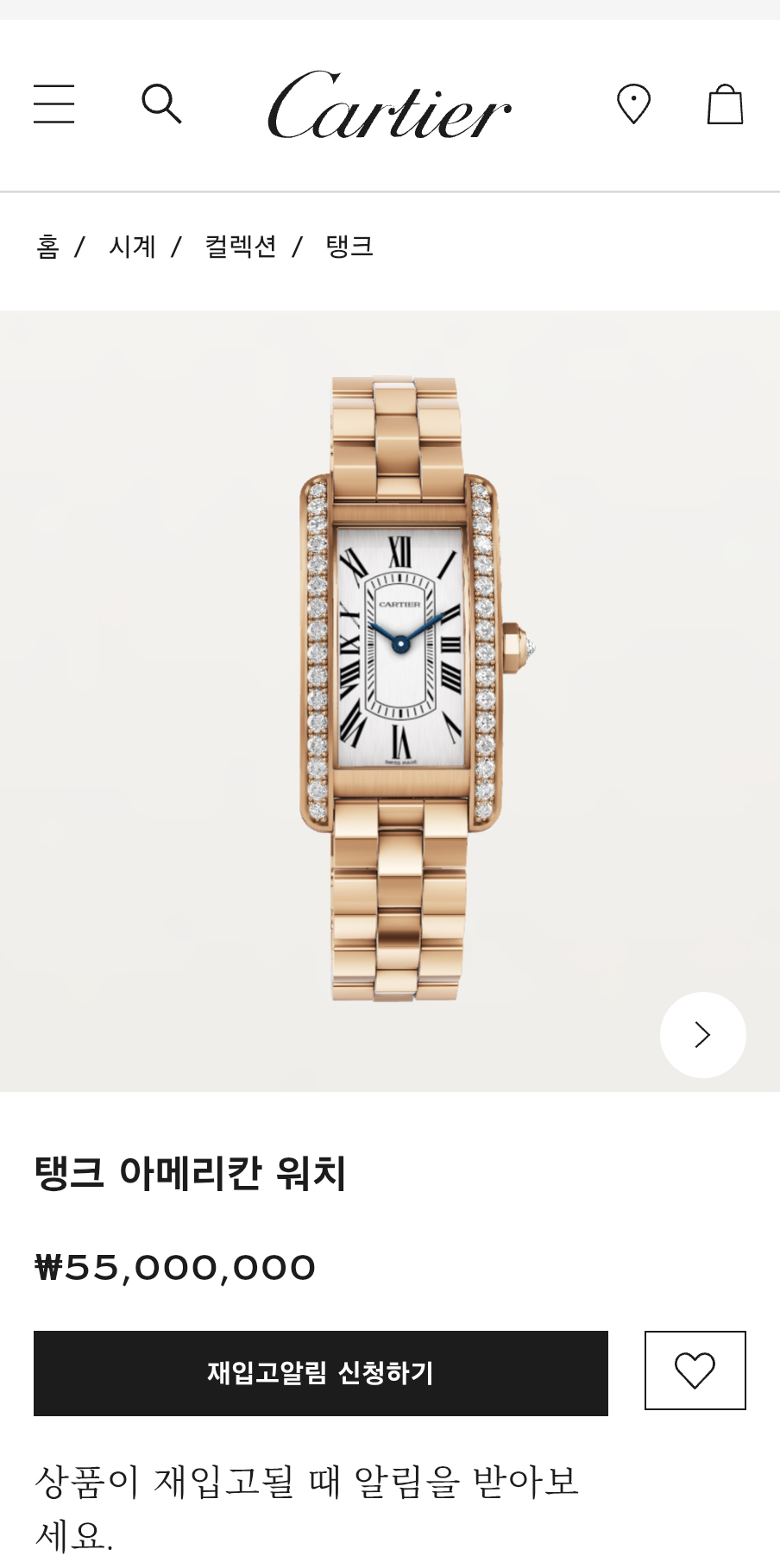Show next product image with arrow
Viewport: 780px width, 1568px height.
pos(702,1034)
